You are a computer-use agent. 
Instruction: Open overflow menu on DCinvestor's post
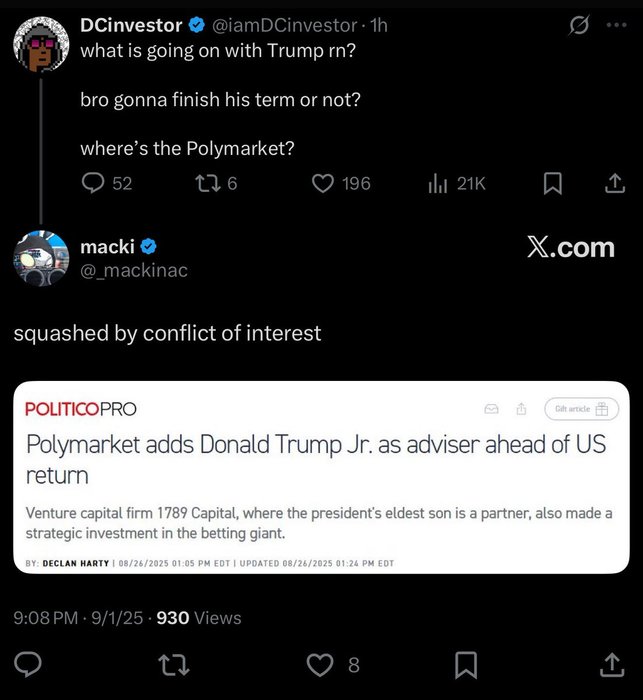coord(616,26)
